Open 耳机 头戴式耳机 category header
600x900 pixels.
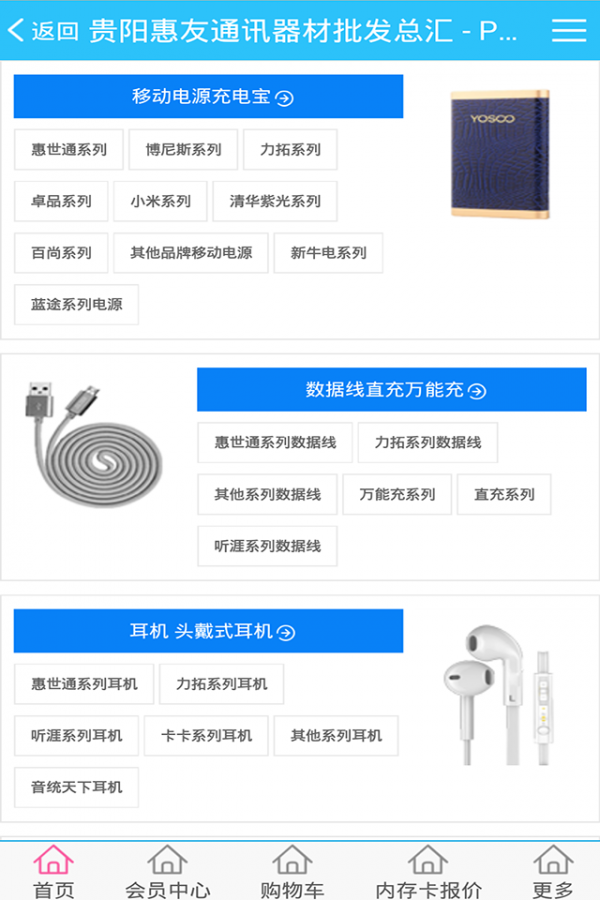point(208,631)
